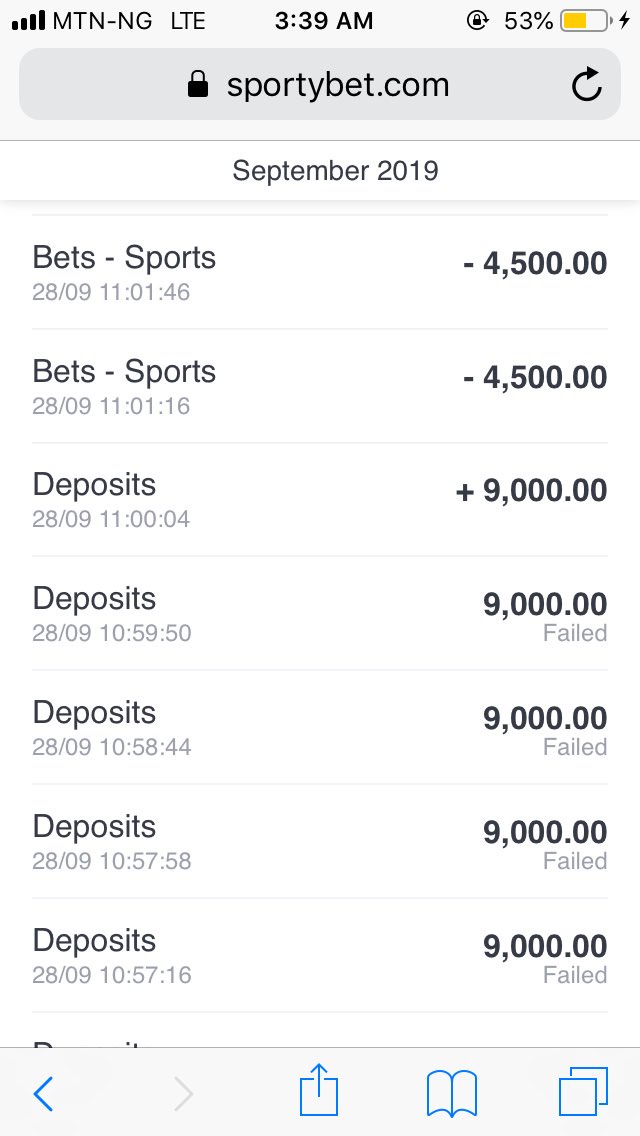
Task: Open the Safari share sheet
Action: (x=319, y=1089)
